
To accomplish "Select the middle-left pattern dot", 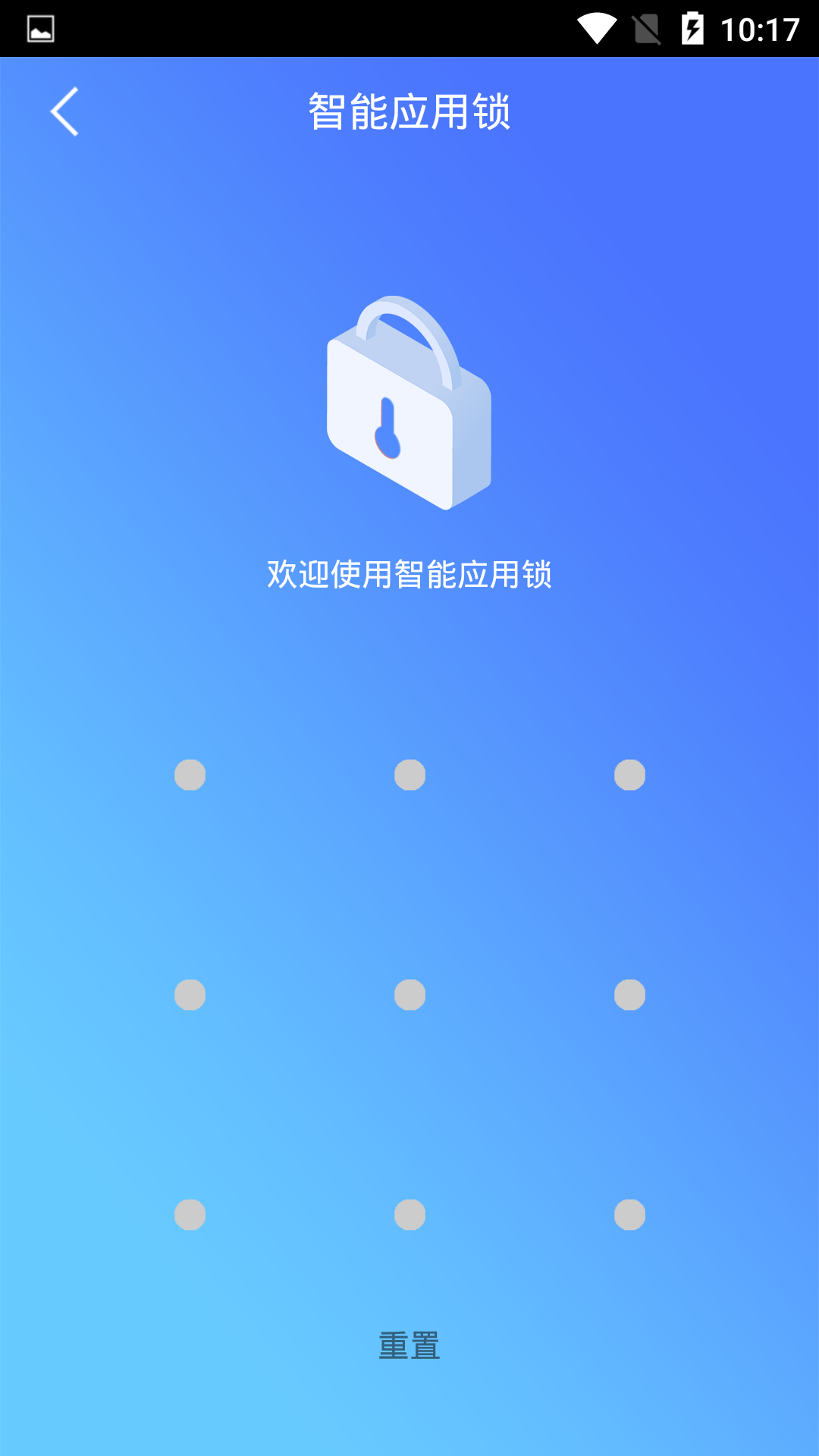I will (190, 995).
